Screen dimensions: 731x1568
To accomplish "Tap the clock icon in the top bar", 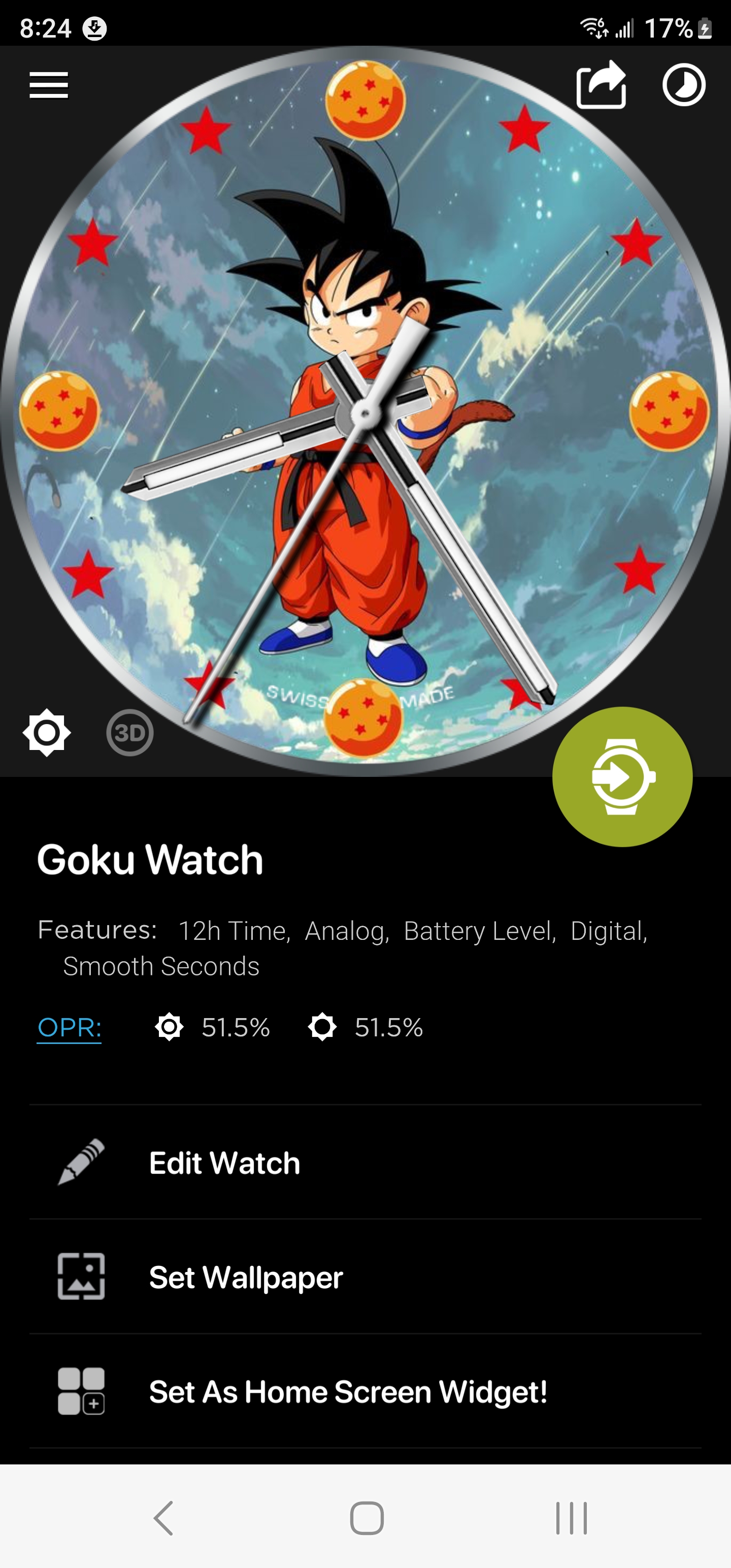I will (x=683, y=85).
